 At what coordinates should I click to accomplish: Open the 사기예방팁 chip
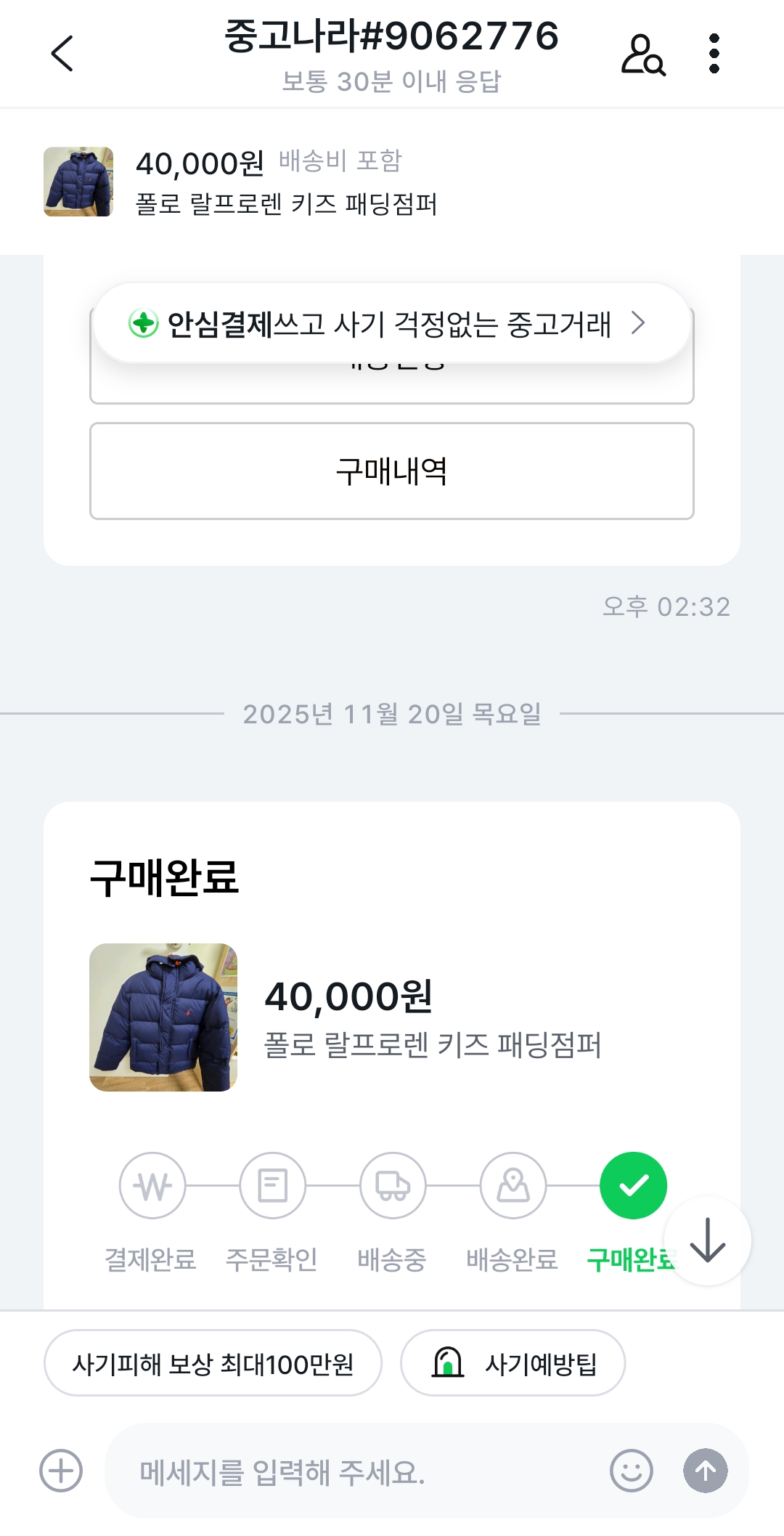(x=513, y=1363)
